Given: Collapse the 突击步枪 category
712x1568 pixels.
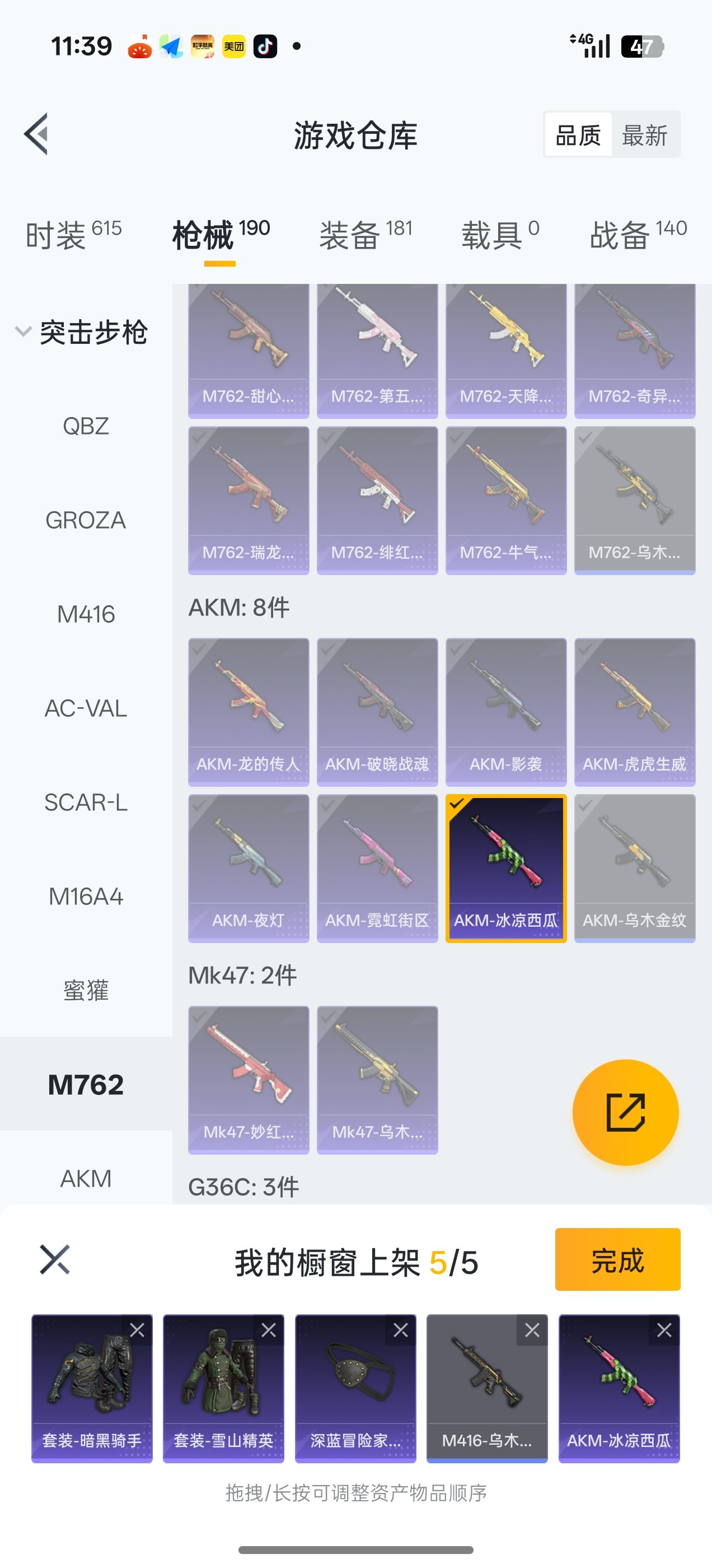Looking at the screenshot, I should click(x=24, y=332).
